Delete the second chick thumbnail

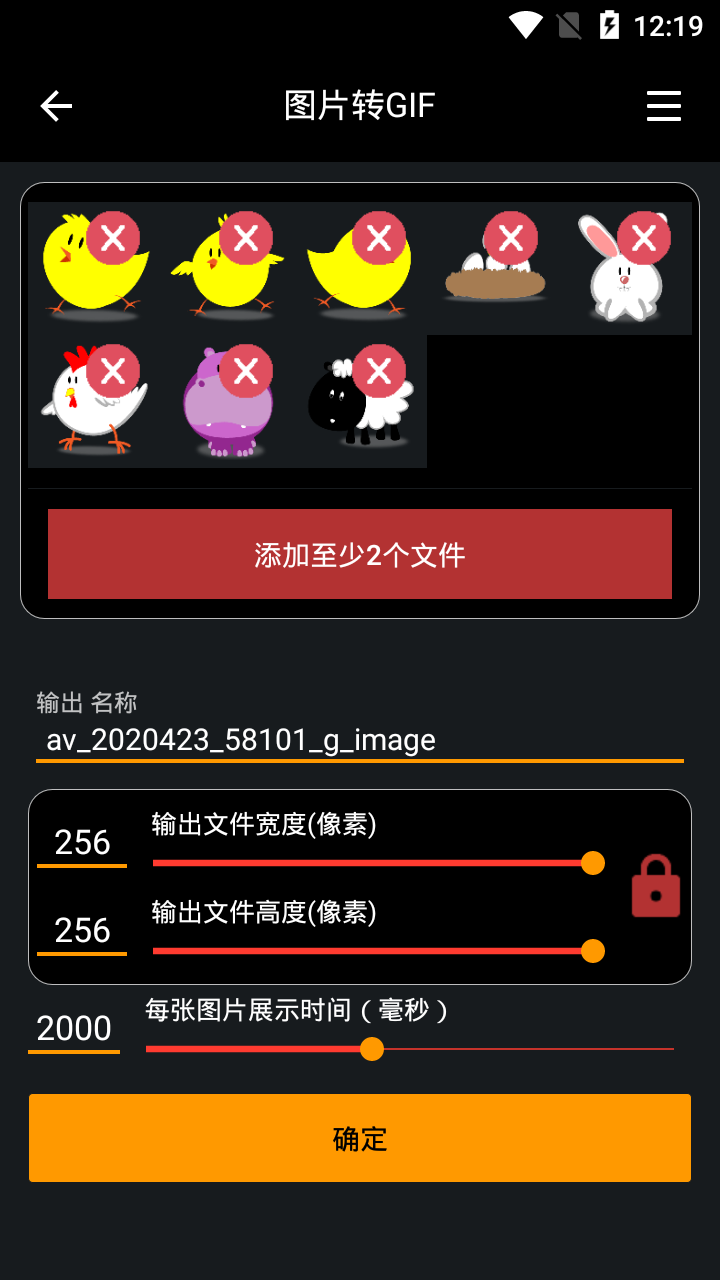pyautogui.click(x=245, y=238)
